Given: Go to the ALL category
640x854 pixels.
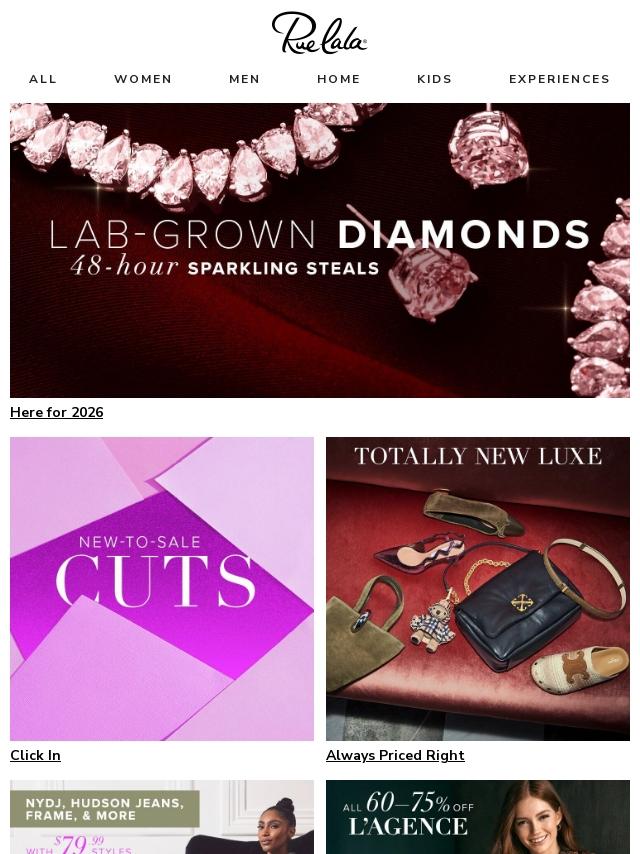Looking at the screenshot, I should click(x=43, y=79).
